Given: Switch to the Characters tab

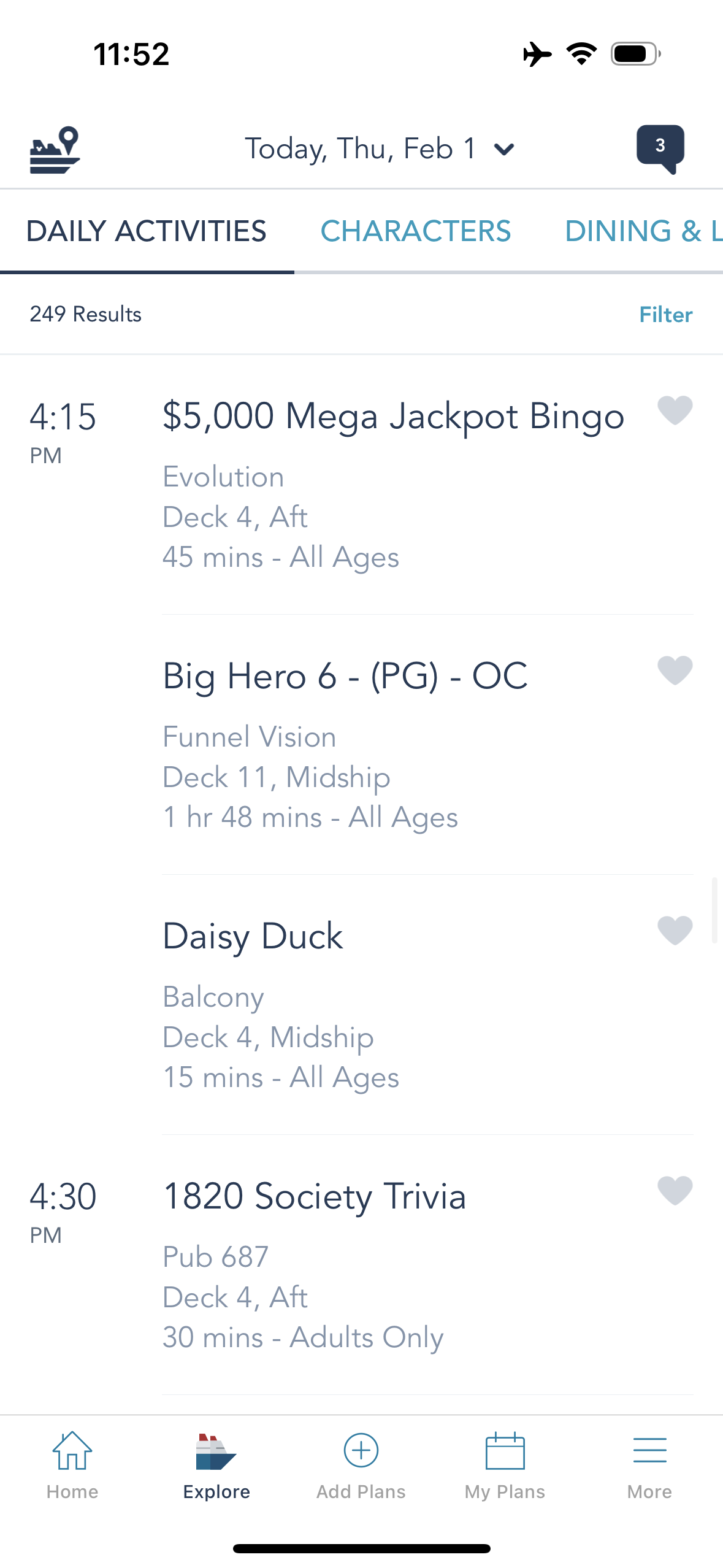Looking at the screenshot, I should tap(415, 231).
